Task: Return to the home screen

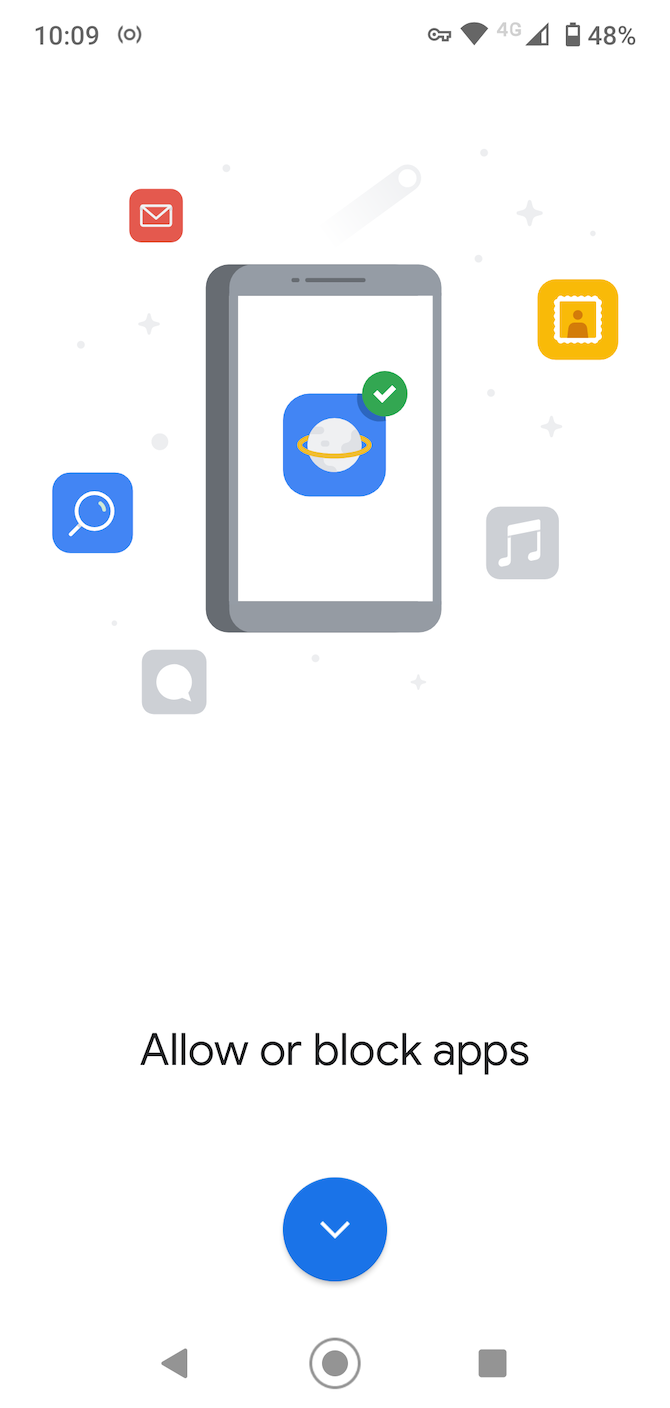Action: click(x=334, y=1362)
